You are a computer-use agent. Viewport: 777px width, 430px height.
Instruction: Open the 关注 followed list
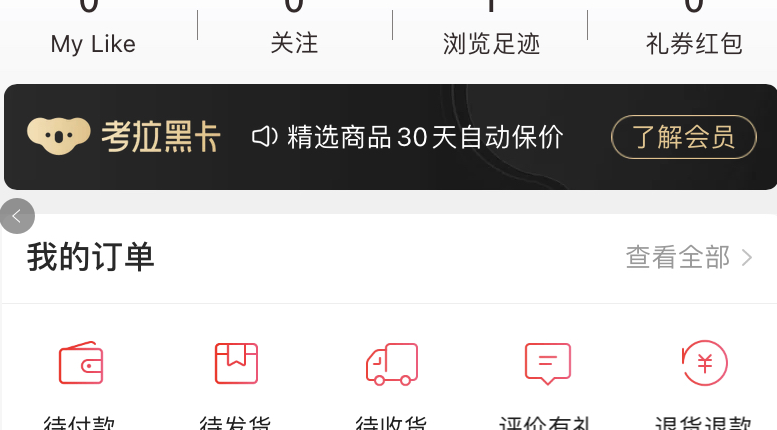coord(294,30)
